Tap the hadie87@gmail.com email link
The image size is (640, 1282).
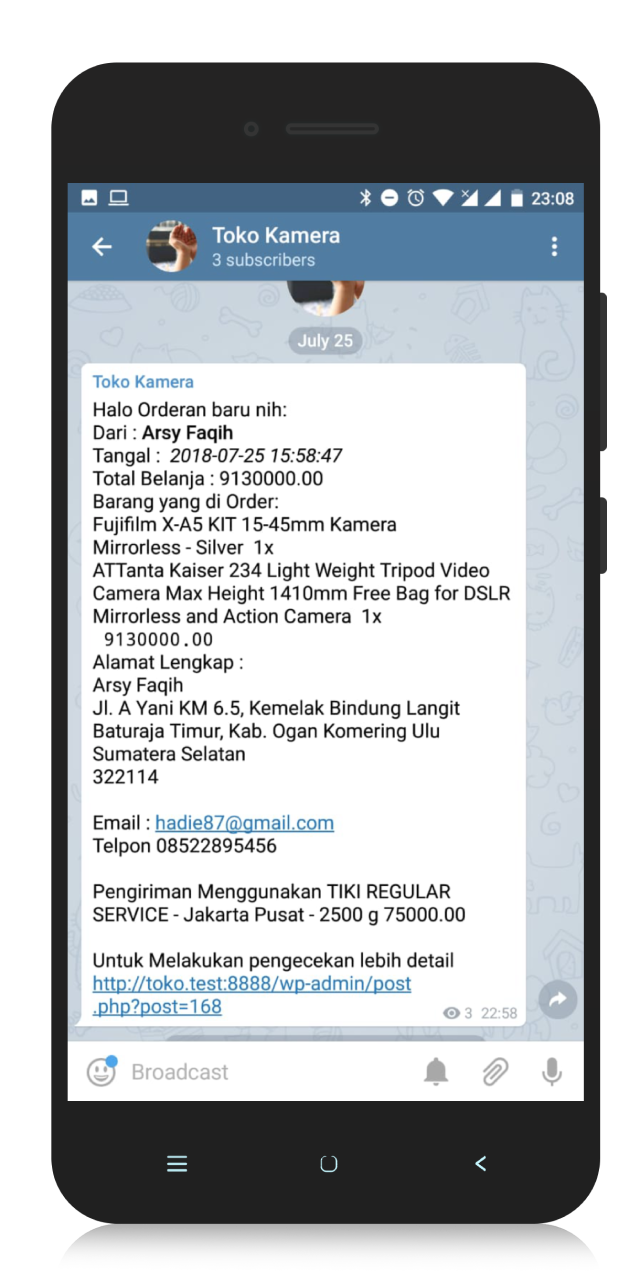244,823
